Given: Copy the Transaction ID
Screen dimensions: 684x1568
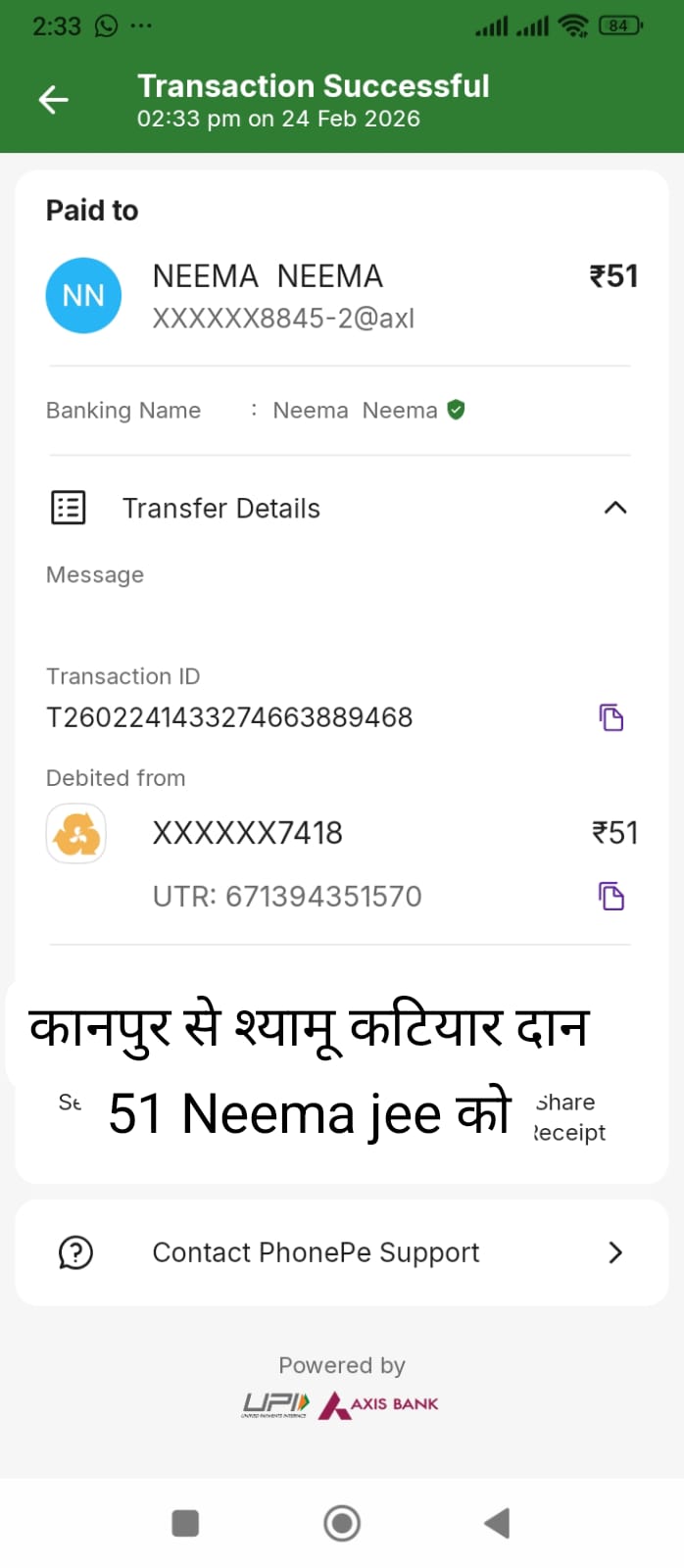Looking at the screenshot, I should 611,717.
